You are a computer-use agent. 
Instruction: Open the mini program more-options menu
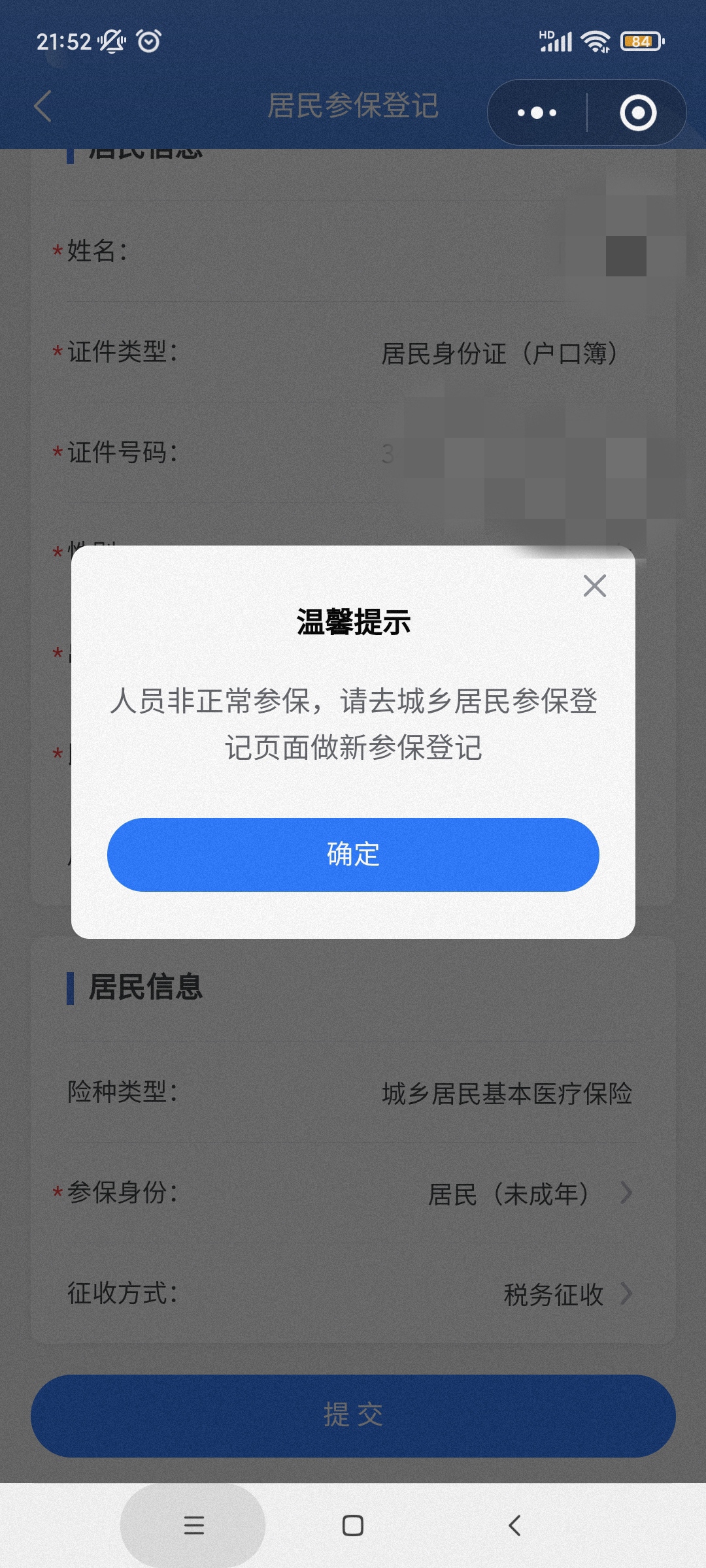point(537,113)
